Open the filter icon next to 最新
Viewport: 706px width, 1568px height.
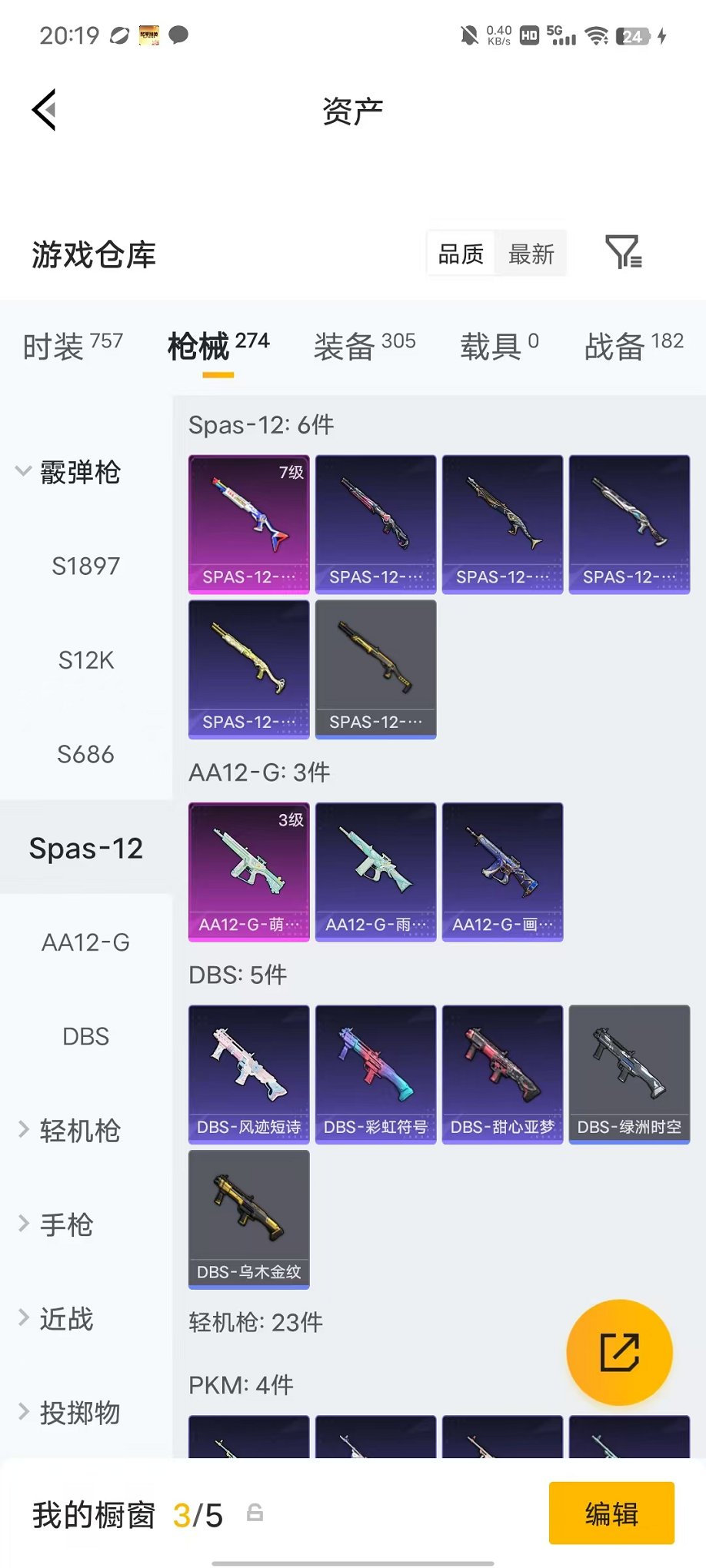point(623,253)
